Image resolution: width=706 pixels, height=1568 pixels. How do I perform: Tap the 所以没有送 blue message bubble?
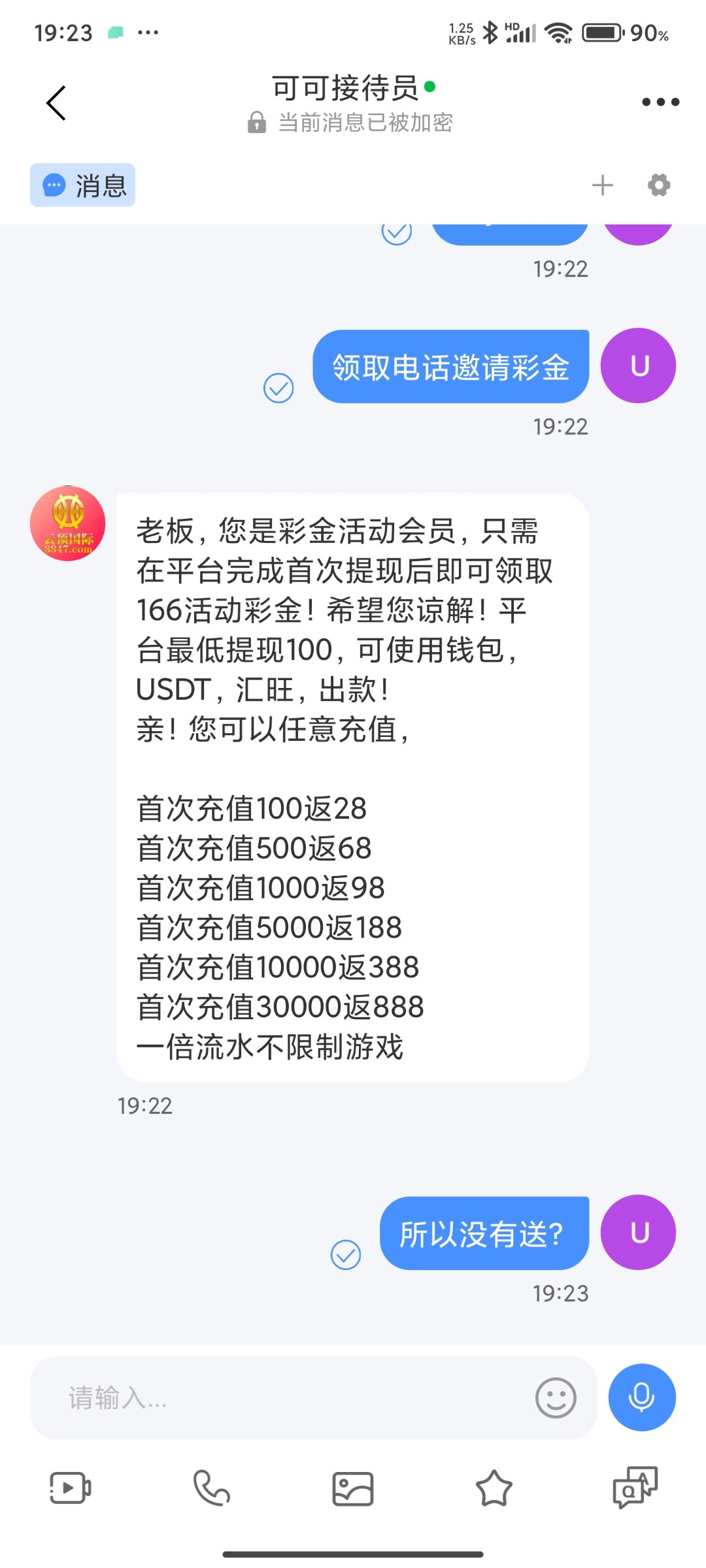[484, 1233]
